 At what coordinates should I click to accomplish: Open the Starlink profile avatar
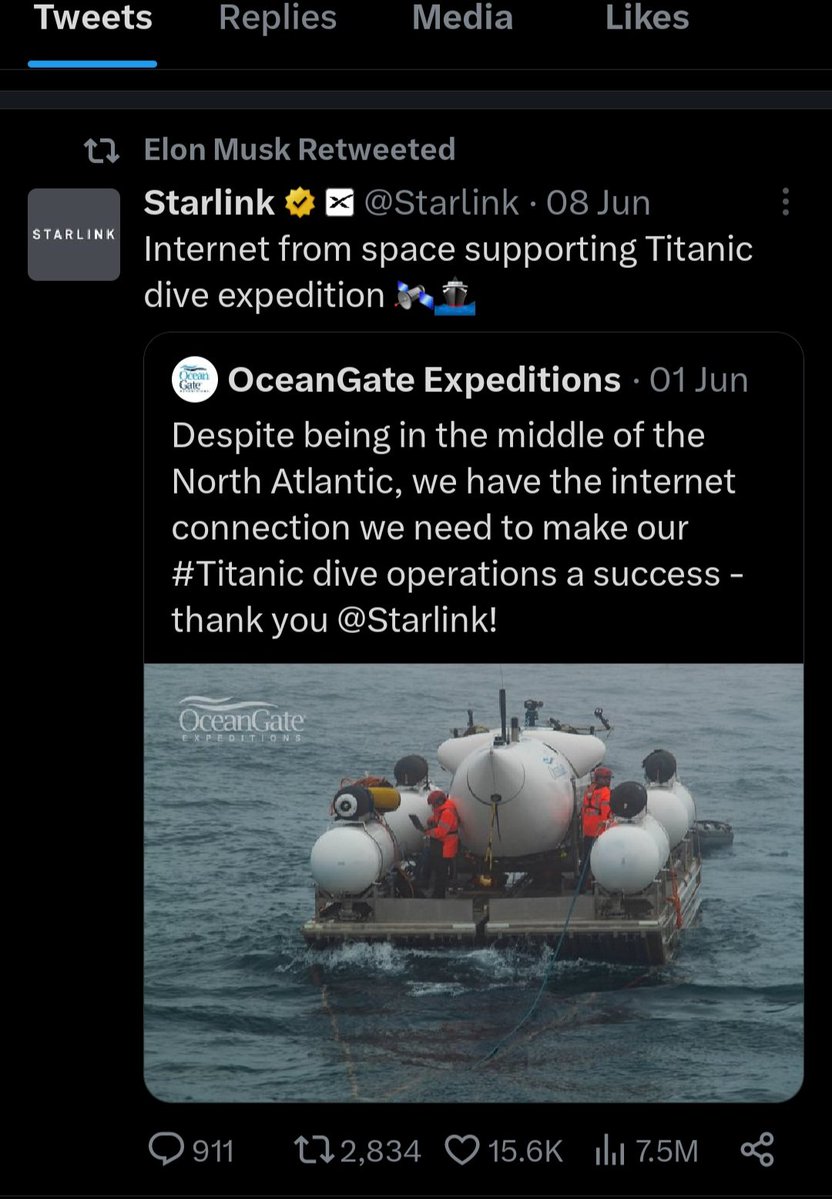pyautogui.click(x=74, y=235)
